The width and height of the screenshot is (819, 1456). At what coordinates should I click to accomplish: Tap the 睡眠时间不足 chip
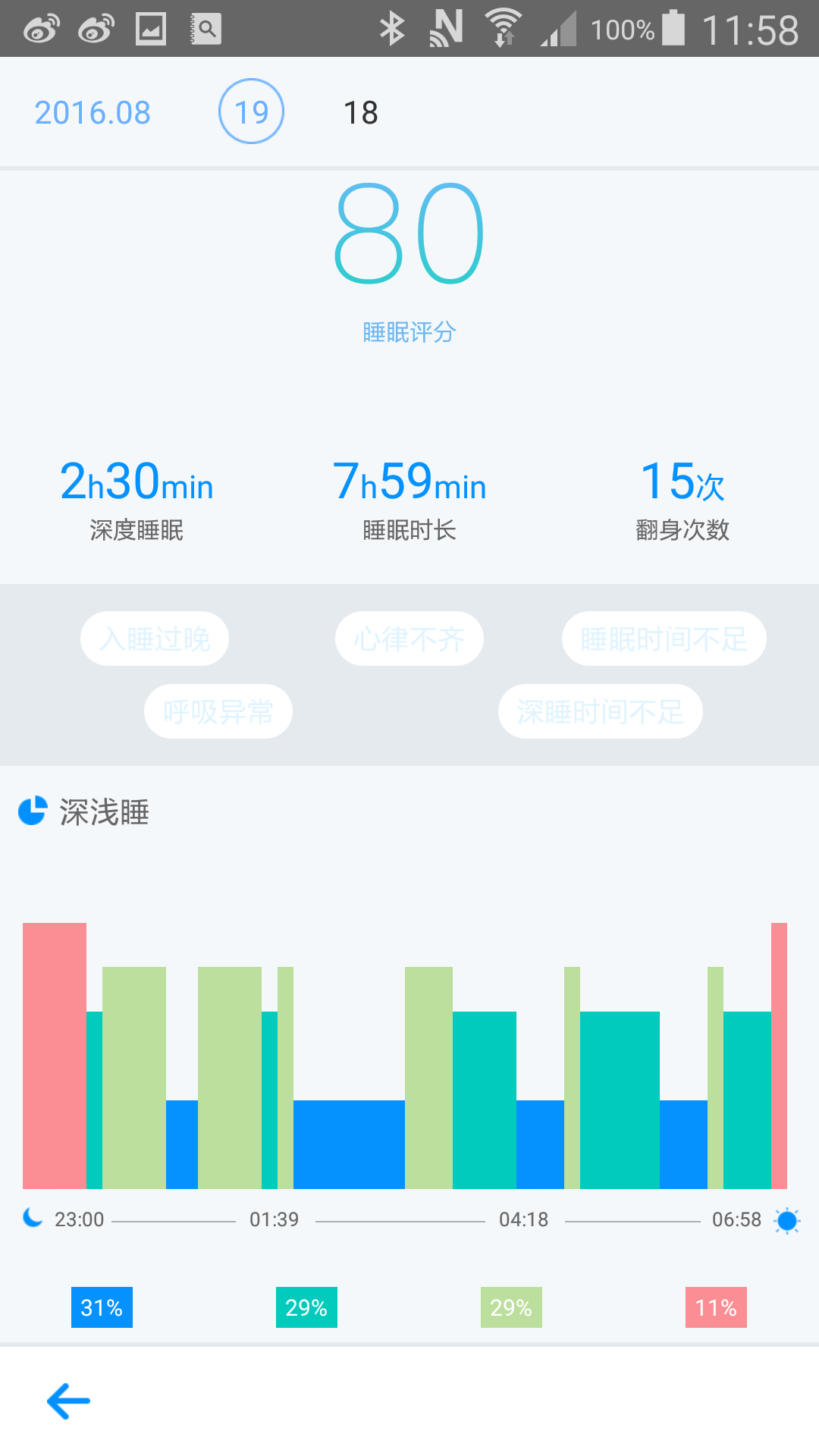664,639
